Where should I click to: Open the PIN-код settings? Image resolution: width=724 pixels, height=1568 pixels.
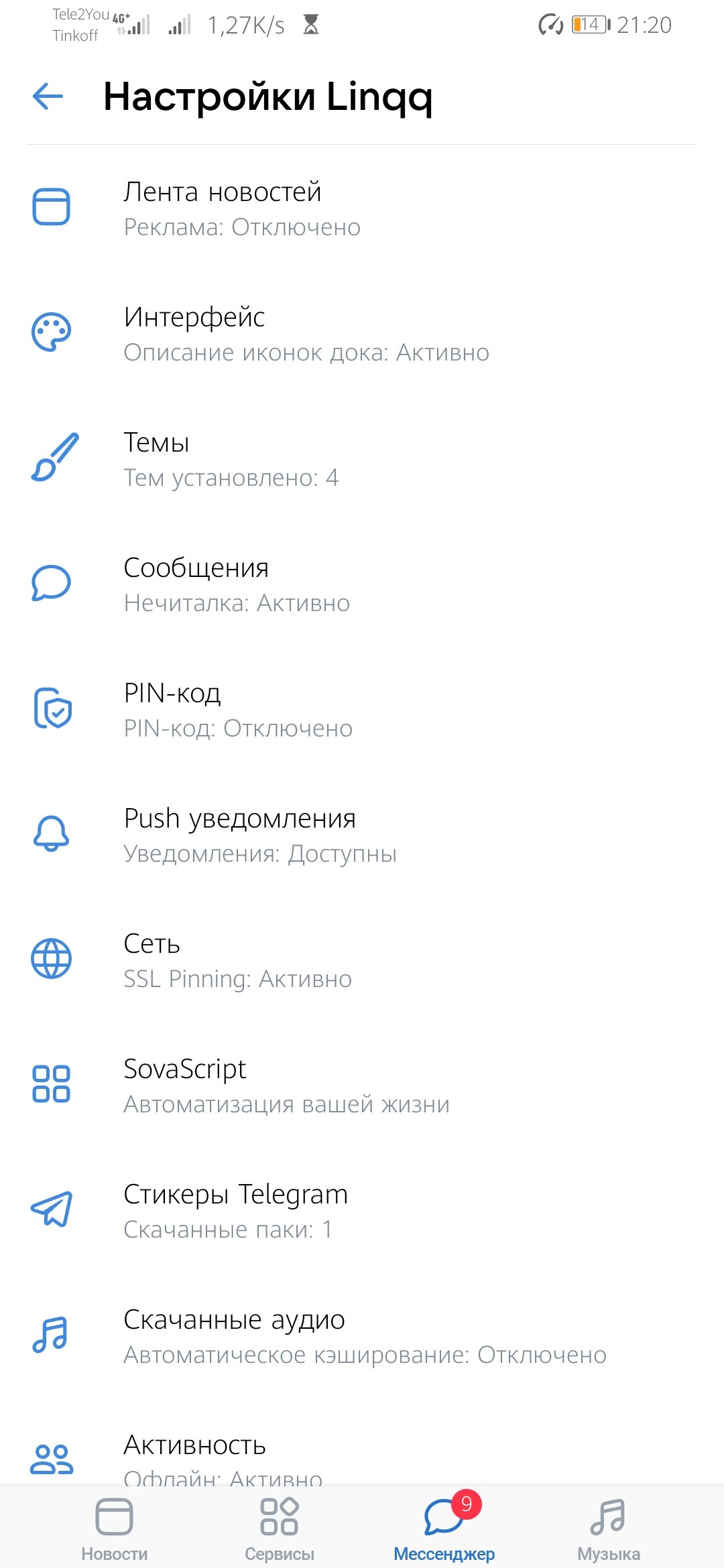362,710
